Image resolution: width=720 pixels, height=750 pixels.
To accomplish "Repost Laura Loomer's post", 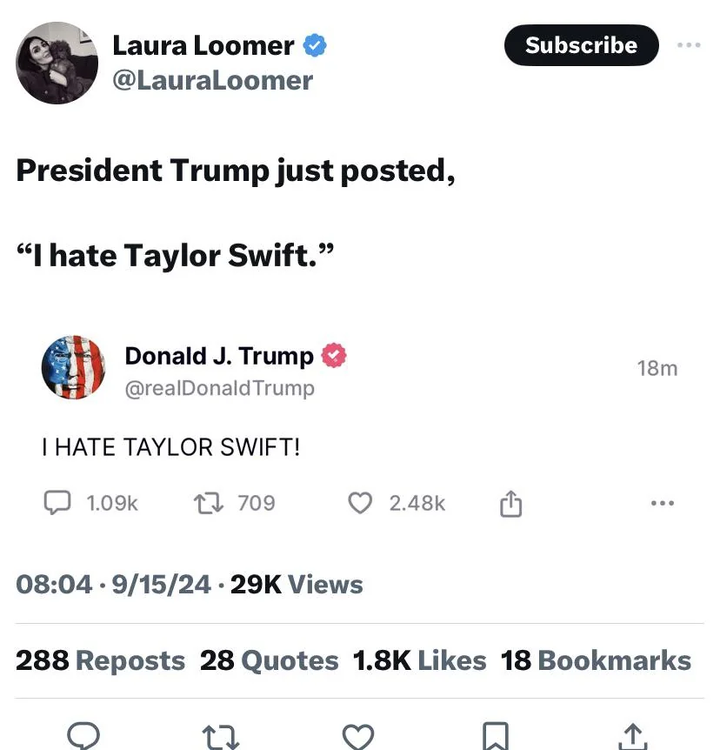I will [x=220, y=737].
